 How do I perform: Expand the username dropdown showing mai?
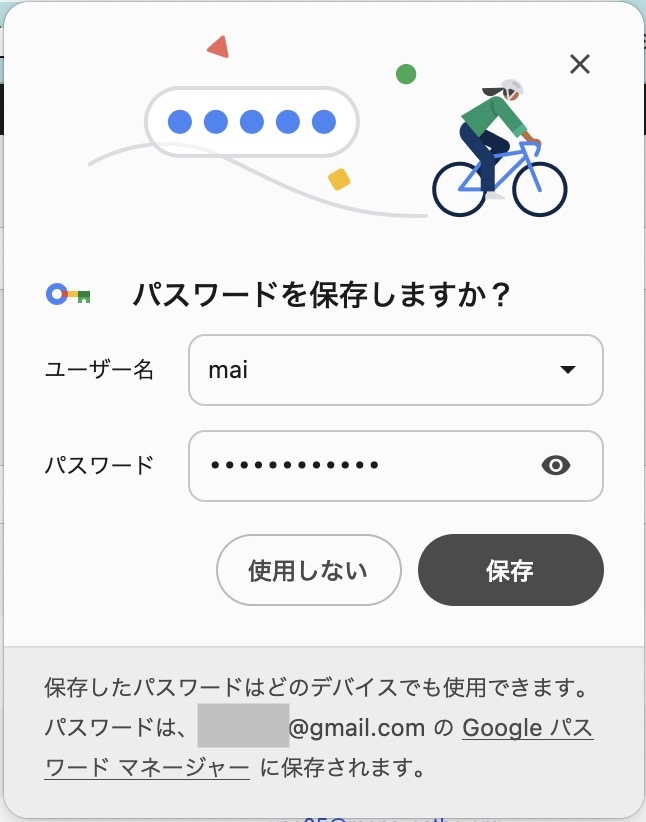coord(567,370)
